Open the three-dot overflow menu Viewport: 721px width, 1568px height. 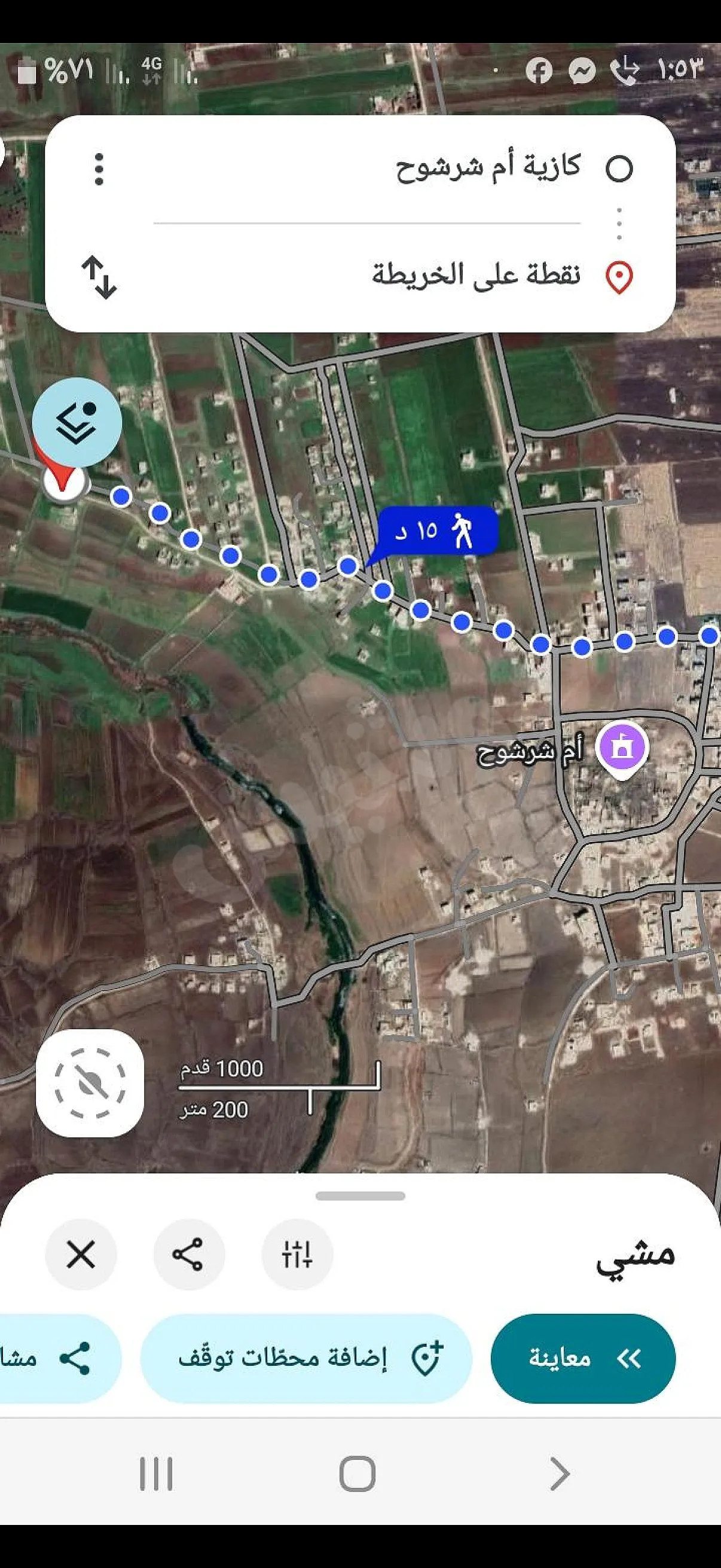[99, 169]
